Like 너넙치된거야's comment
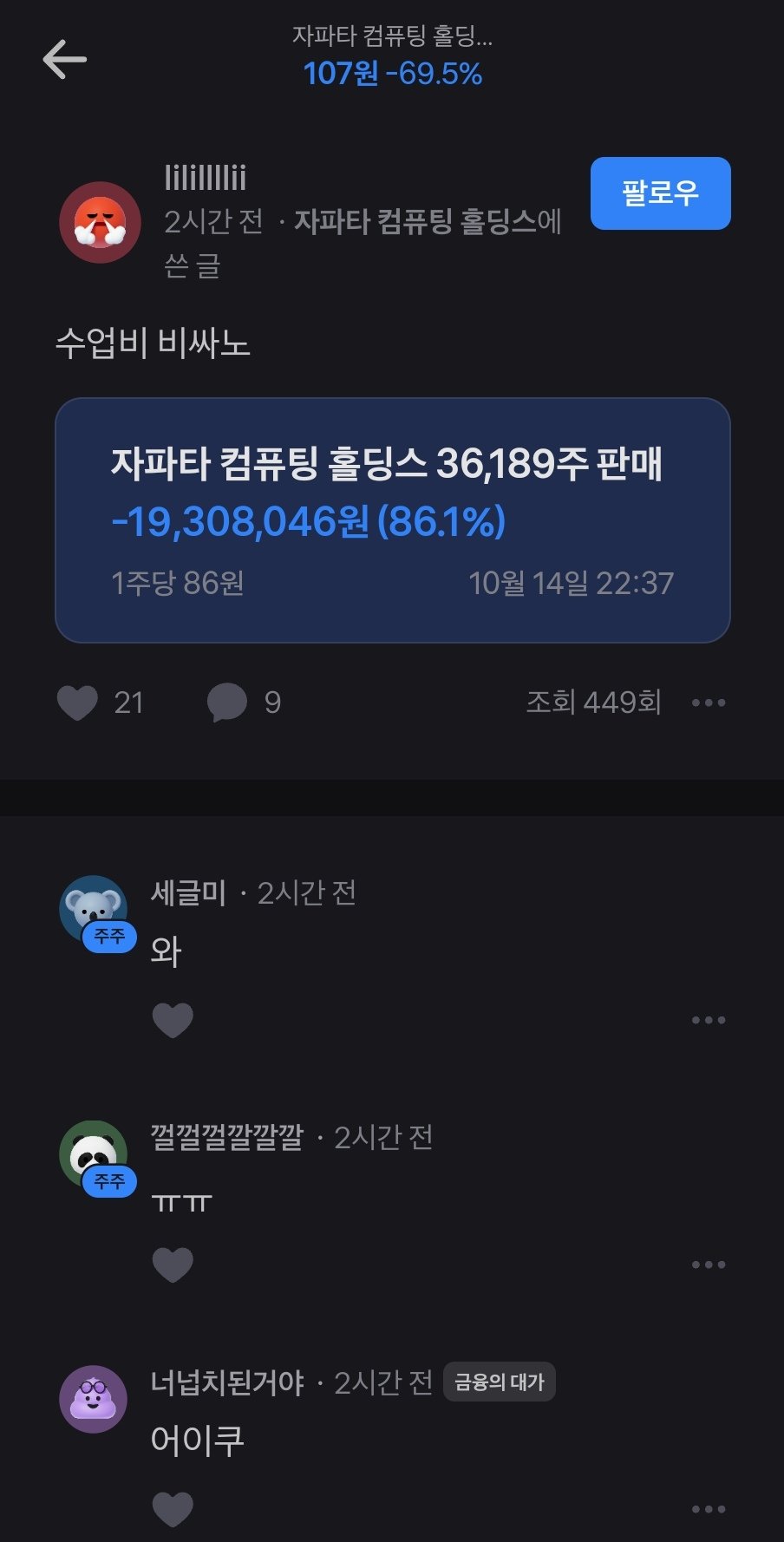The image size is (784, 1542). click(x=173, y=1509)
